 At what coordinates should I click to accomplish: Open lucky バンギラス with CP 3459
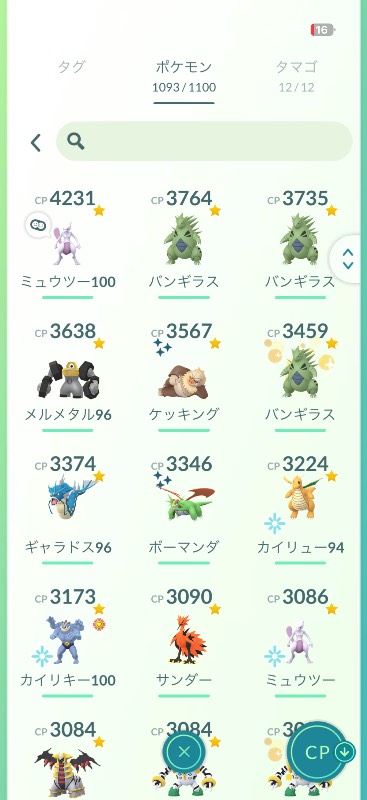[x=300, y=377]
